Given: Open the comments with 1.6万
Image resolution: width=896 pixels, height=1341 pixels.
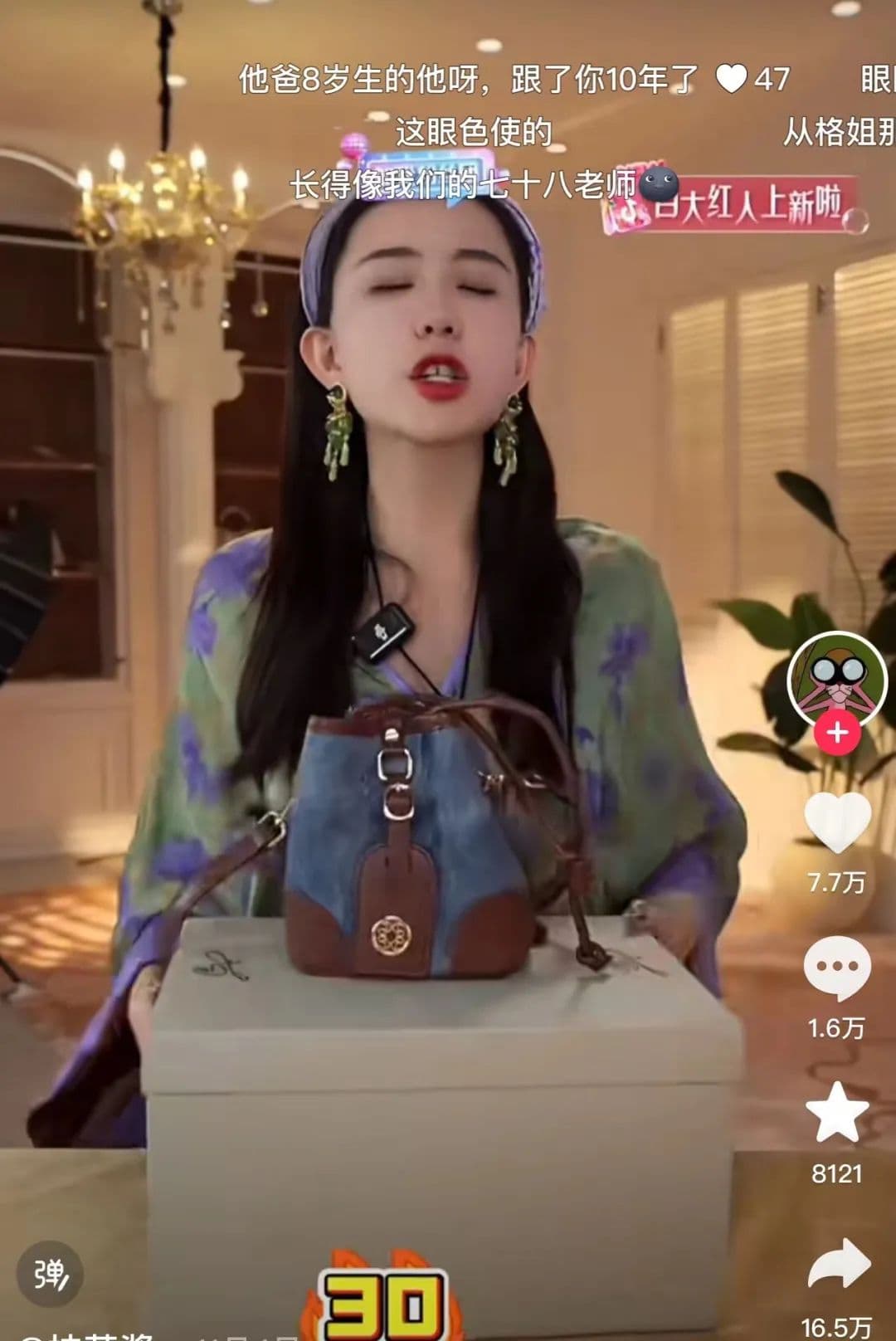Looking at the screenshot, I should tap(836, 967).
